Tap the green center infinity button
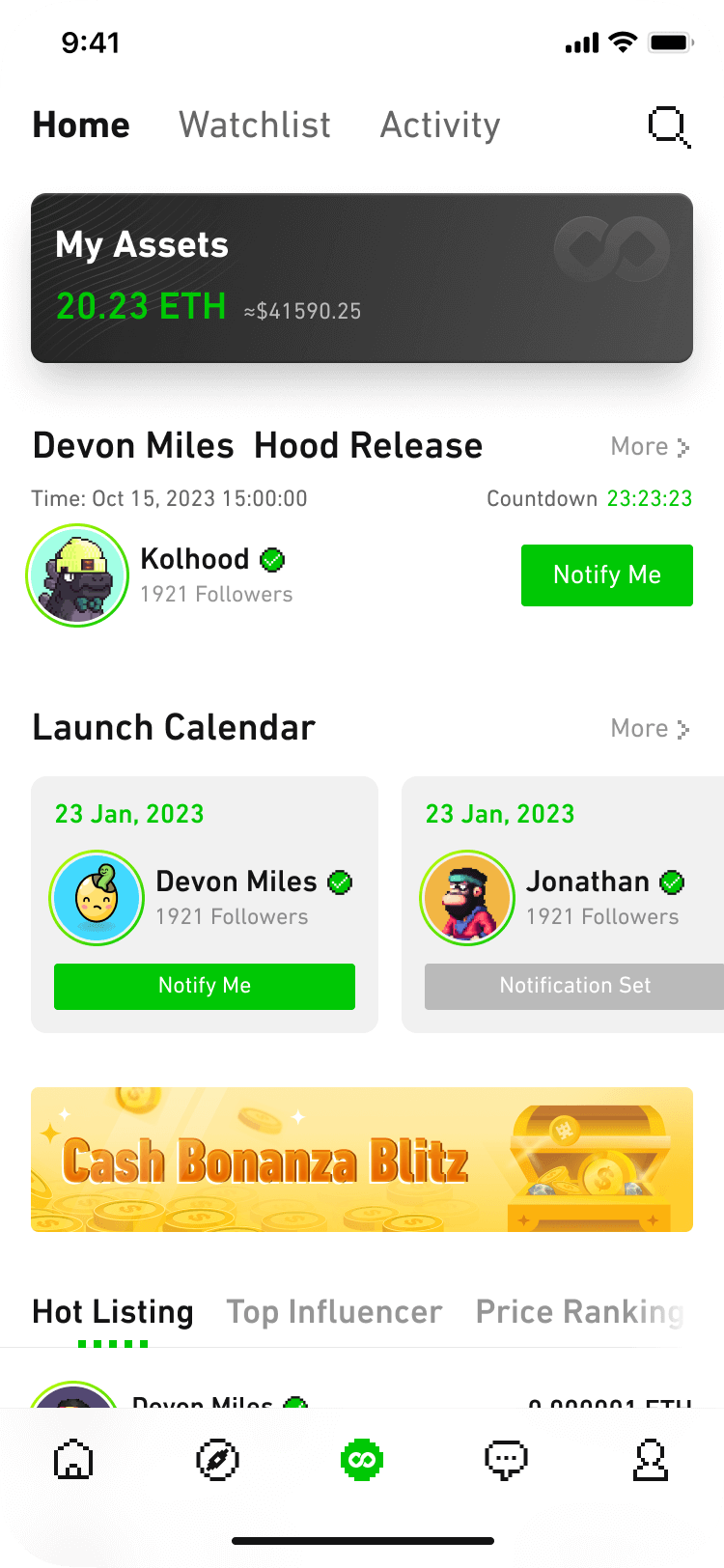The height and width of the screenshot is (1568, 724). 362,1460
